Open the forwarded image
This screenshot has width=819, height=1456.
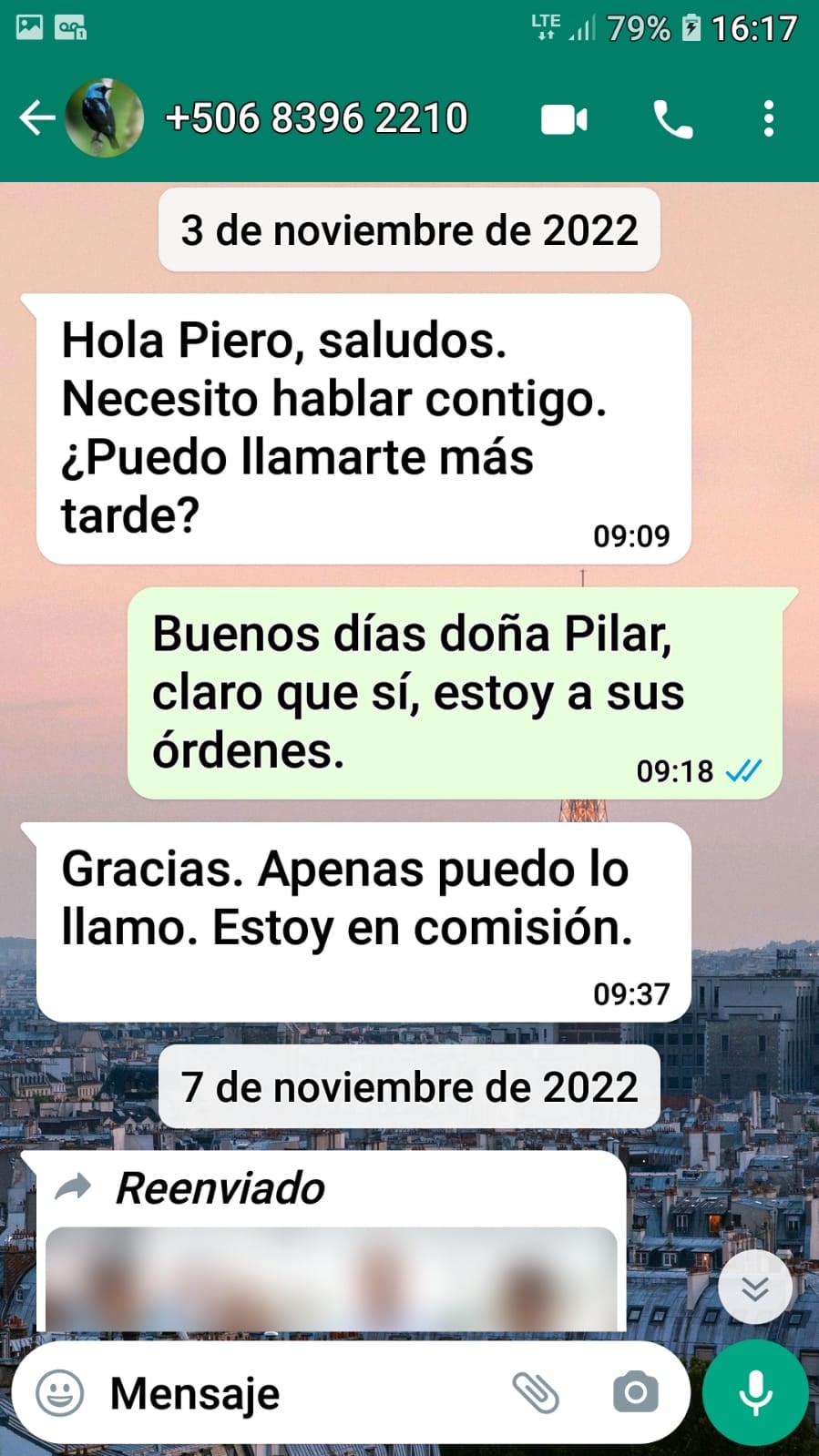[332, 1279]
